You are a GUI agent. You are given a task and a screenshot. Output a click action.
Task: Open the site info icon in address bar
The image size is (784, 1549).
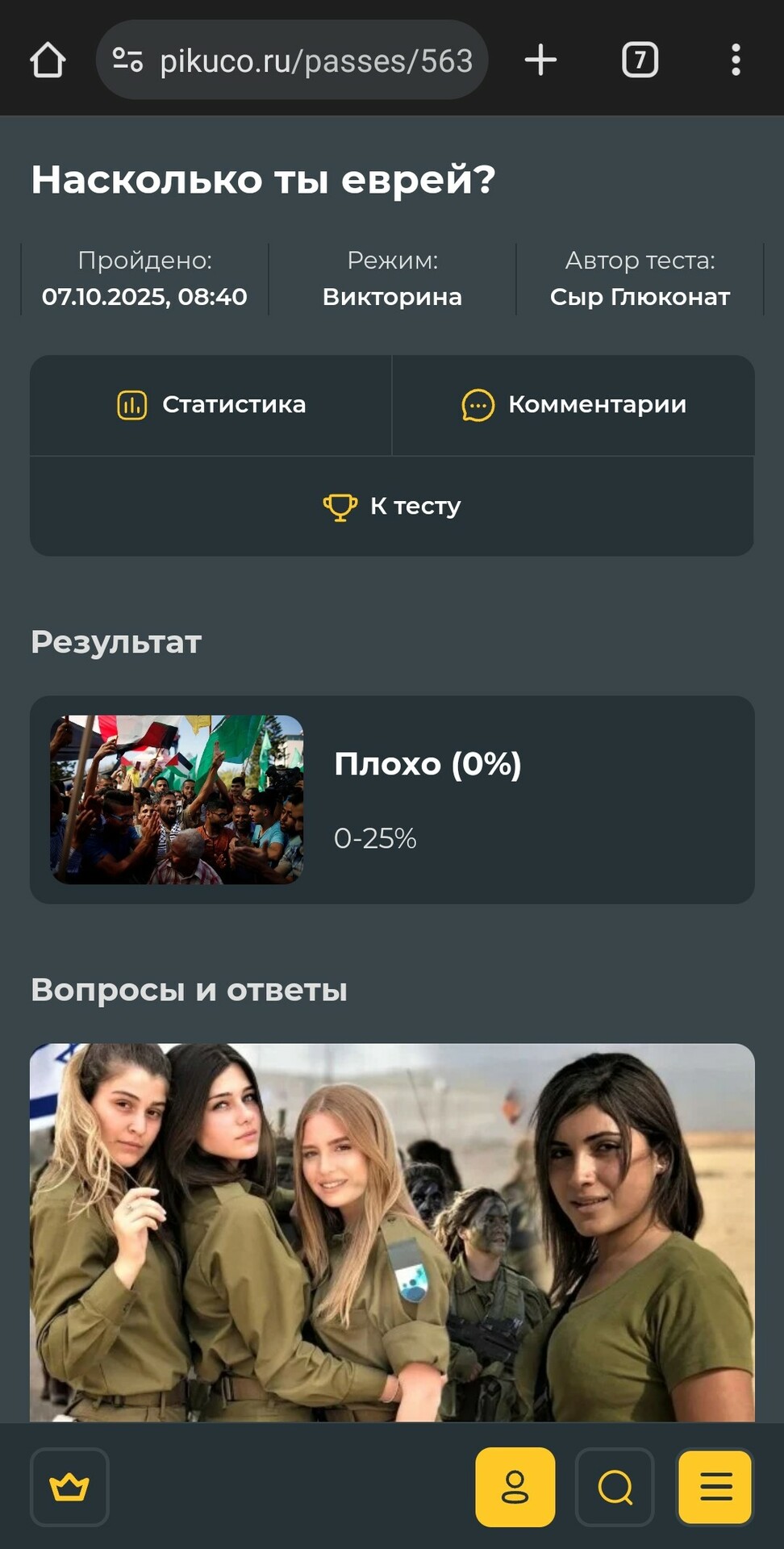(127, 61)
